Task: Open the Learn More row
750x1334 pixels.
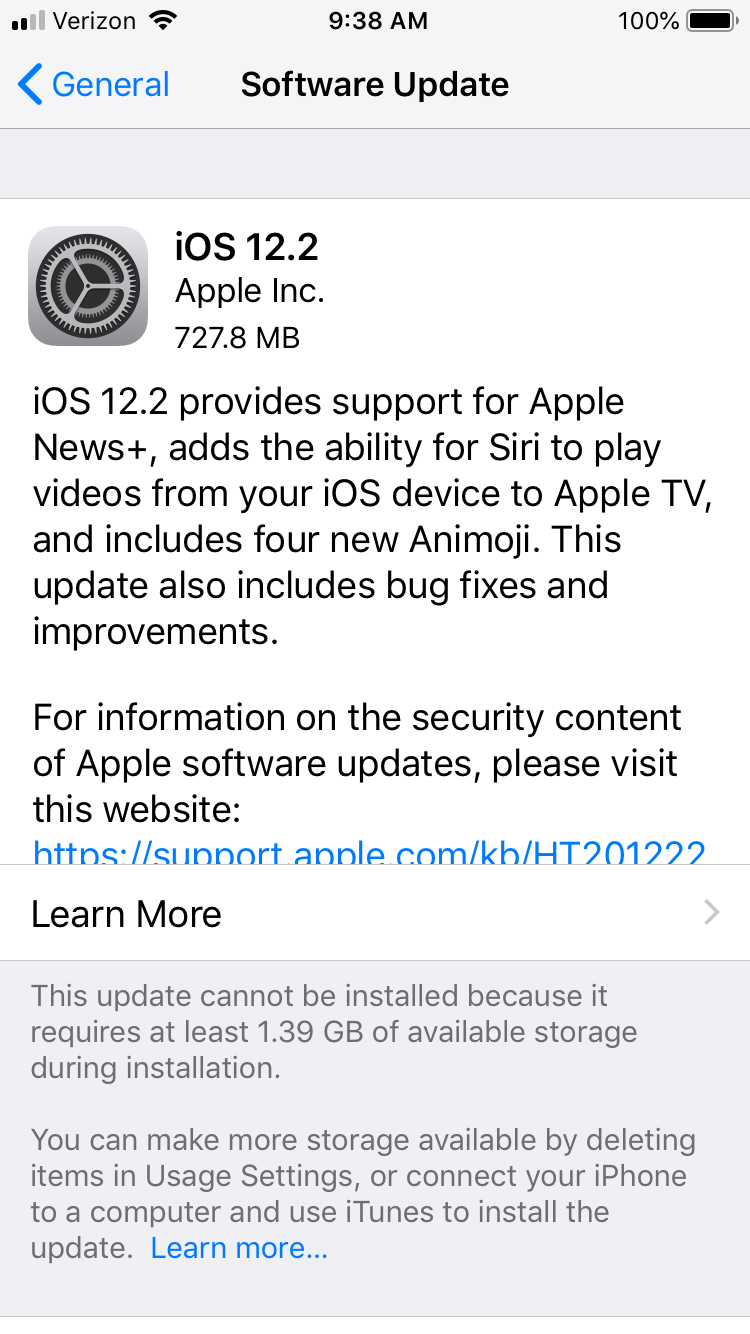Action: [x=375, y=913]
